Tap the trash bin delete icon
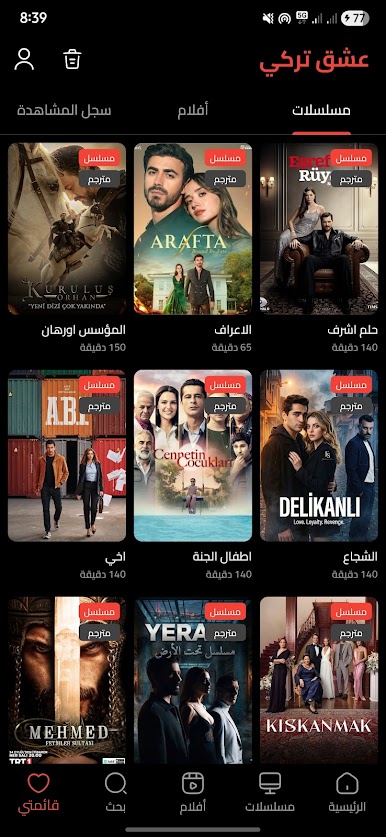Viewport: 386px width, 837px height. 72,59
